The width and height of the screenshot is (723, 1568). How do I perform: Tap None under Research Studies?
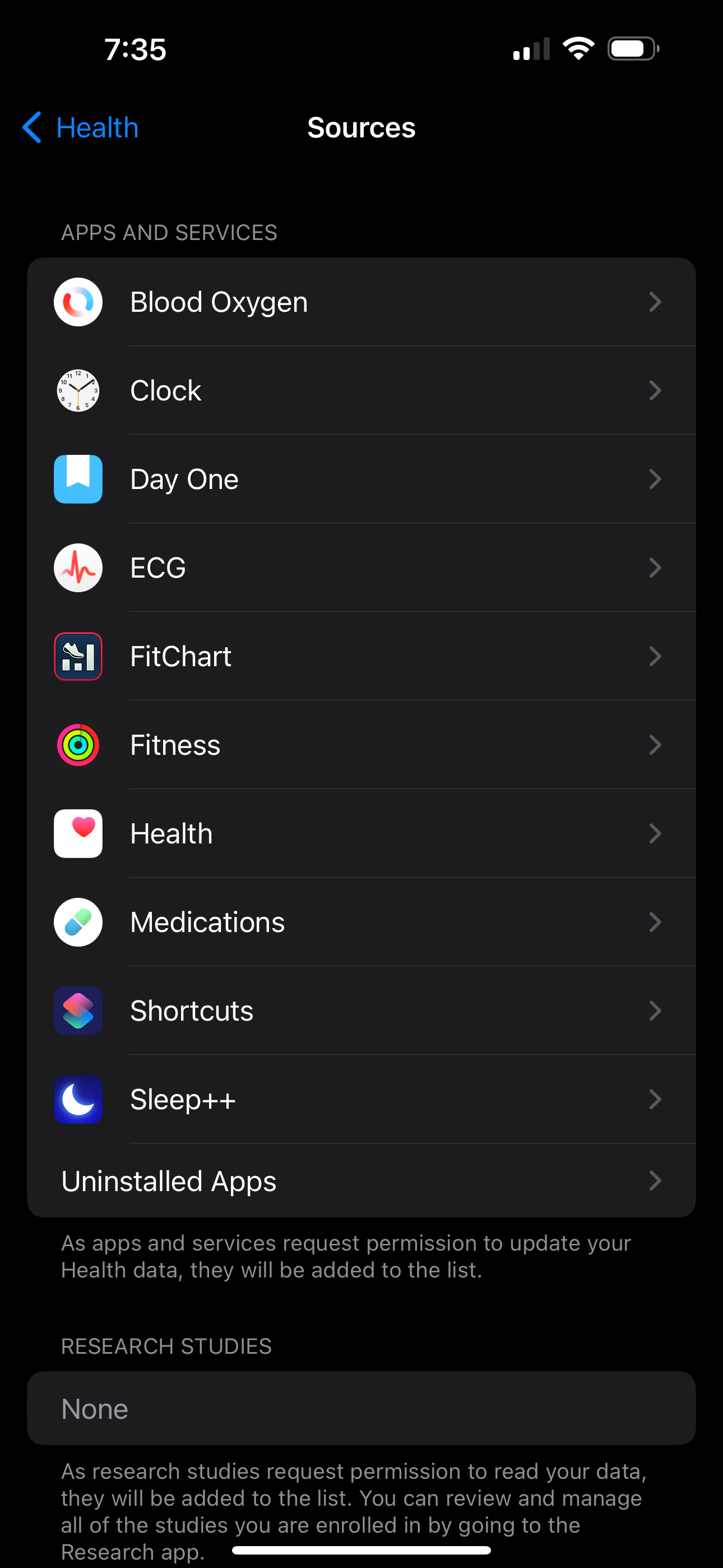pos(361,1408)
